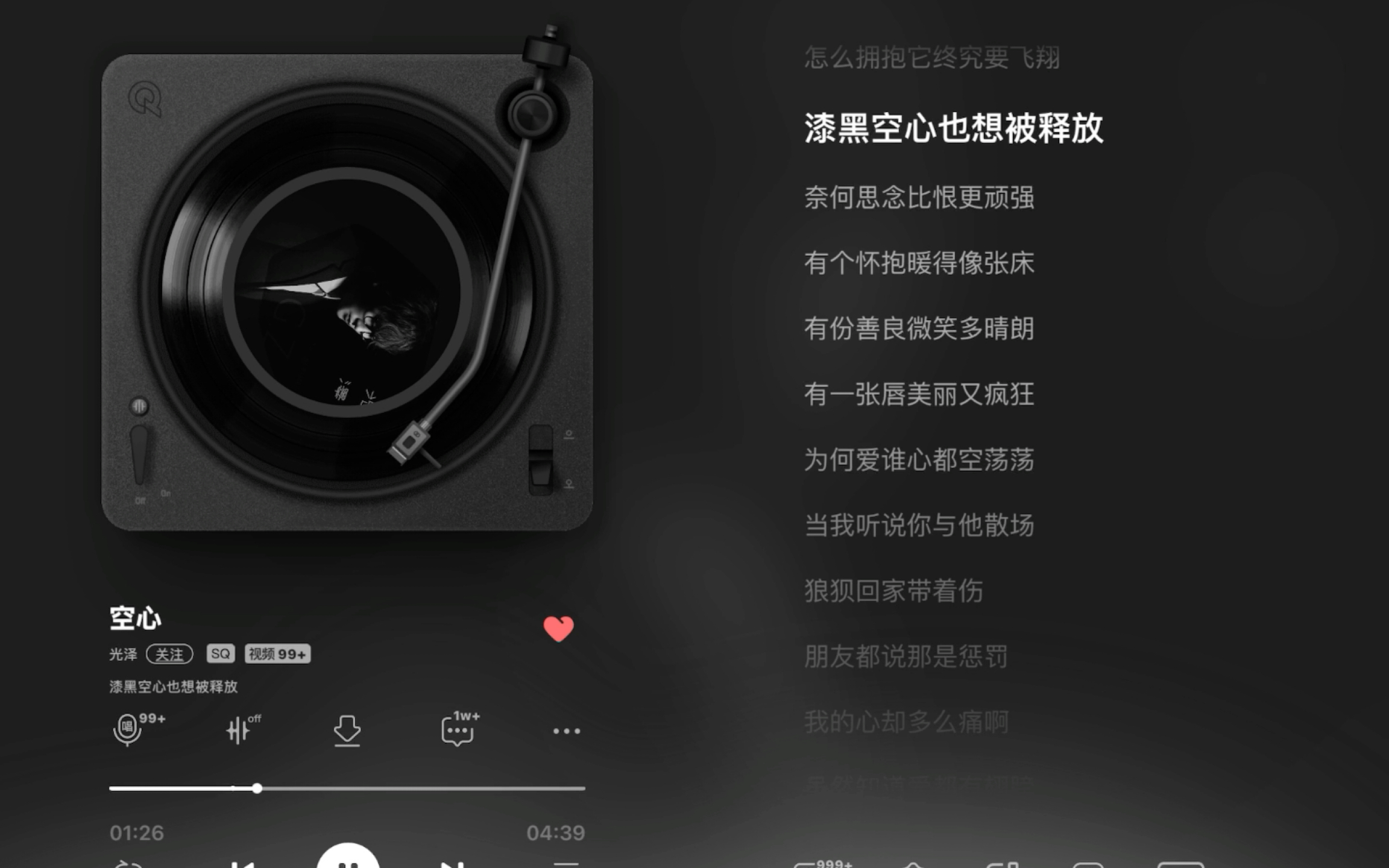This screenshot has width=1389, height=868.
Task: Open the artist page for 光泽
Action: pos(123,654)
